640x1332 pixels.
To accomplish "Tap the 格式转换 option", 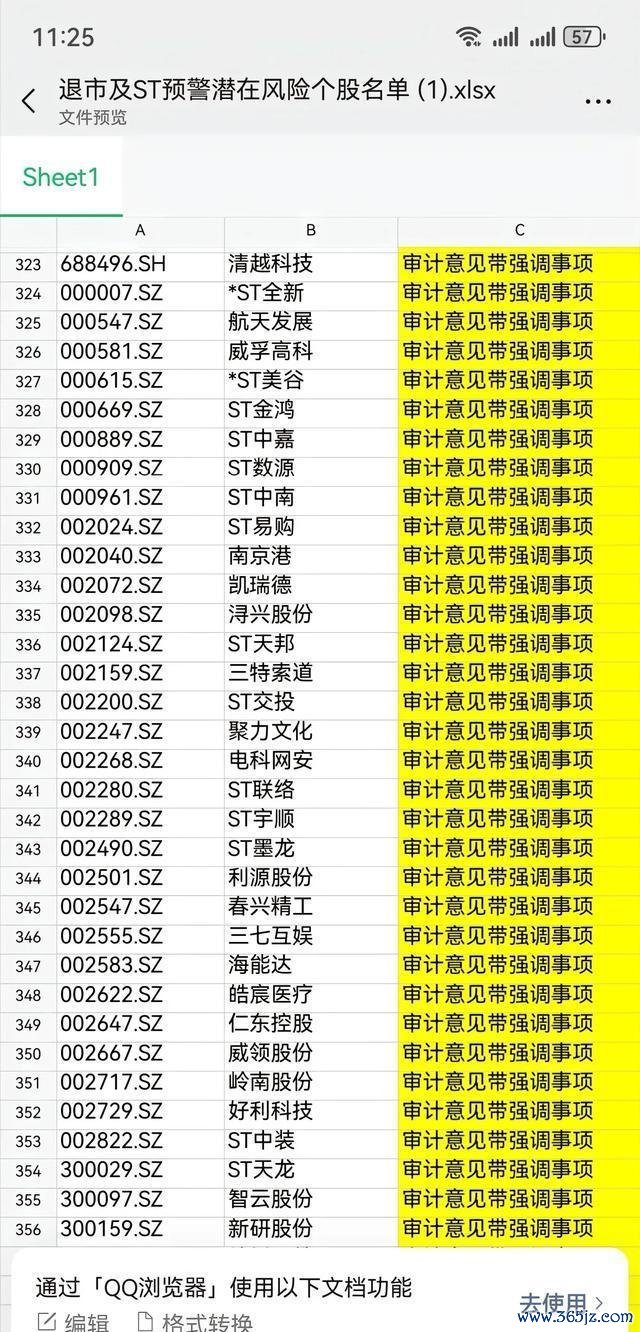I will [x=194, y=1322].
